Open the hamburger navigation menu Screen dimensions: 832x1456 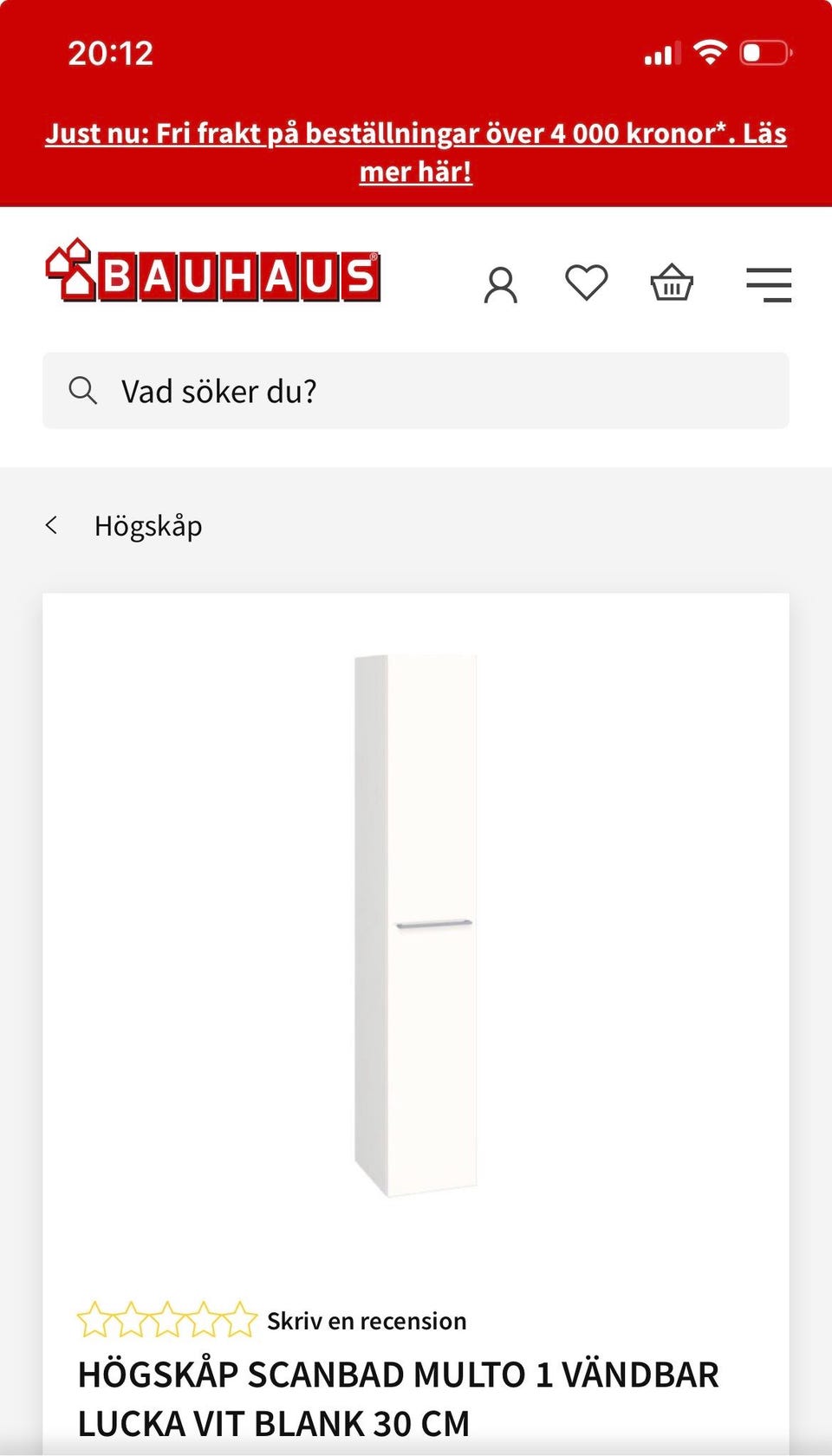pyautogui.click(x=768, y=284)
